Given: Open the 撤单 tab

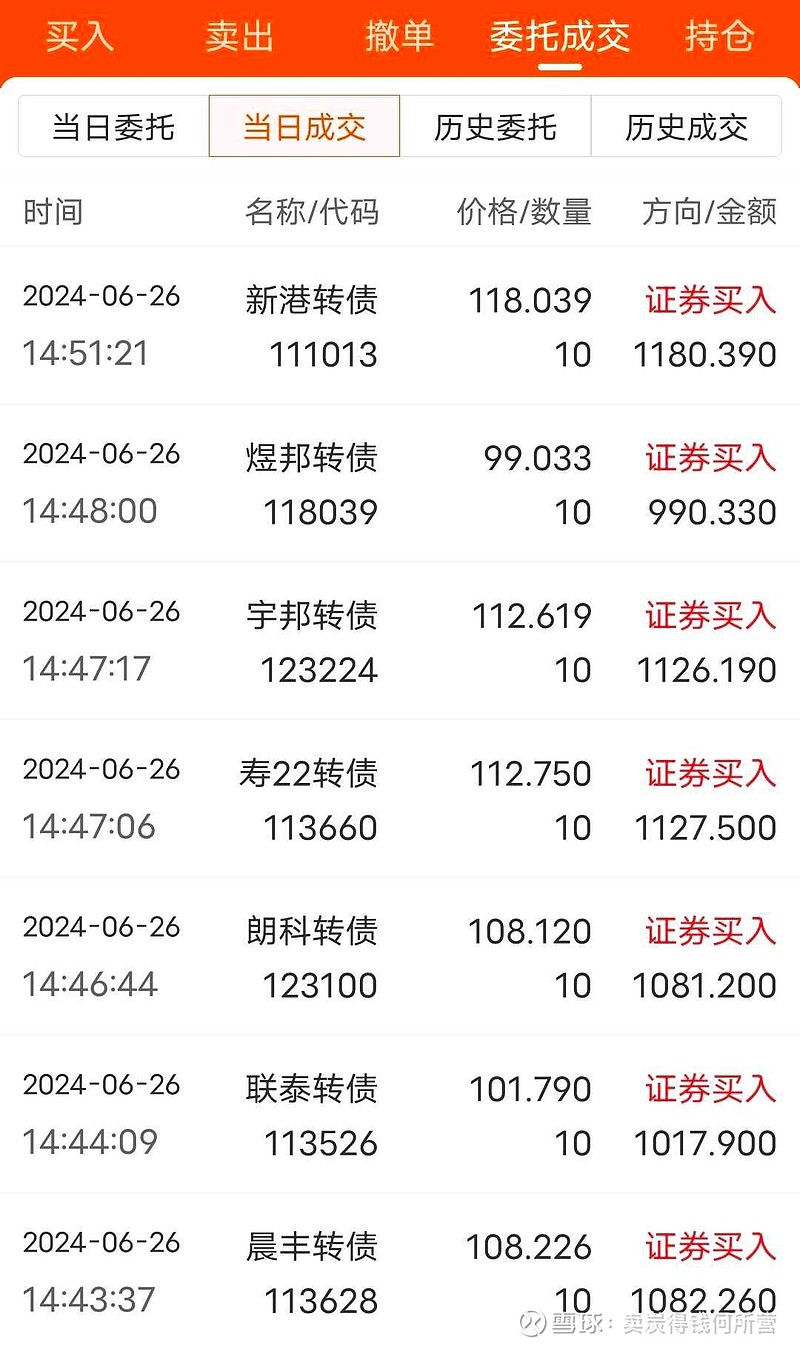Looking at the screenshot, I should (400, 37).
